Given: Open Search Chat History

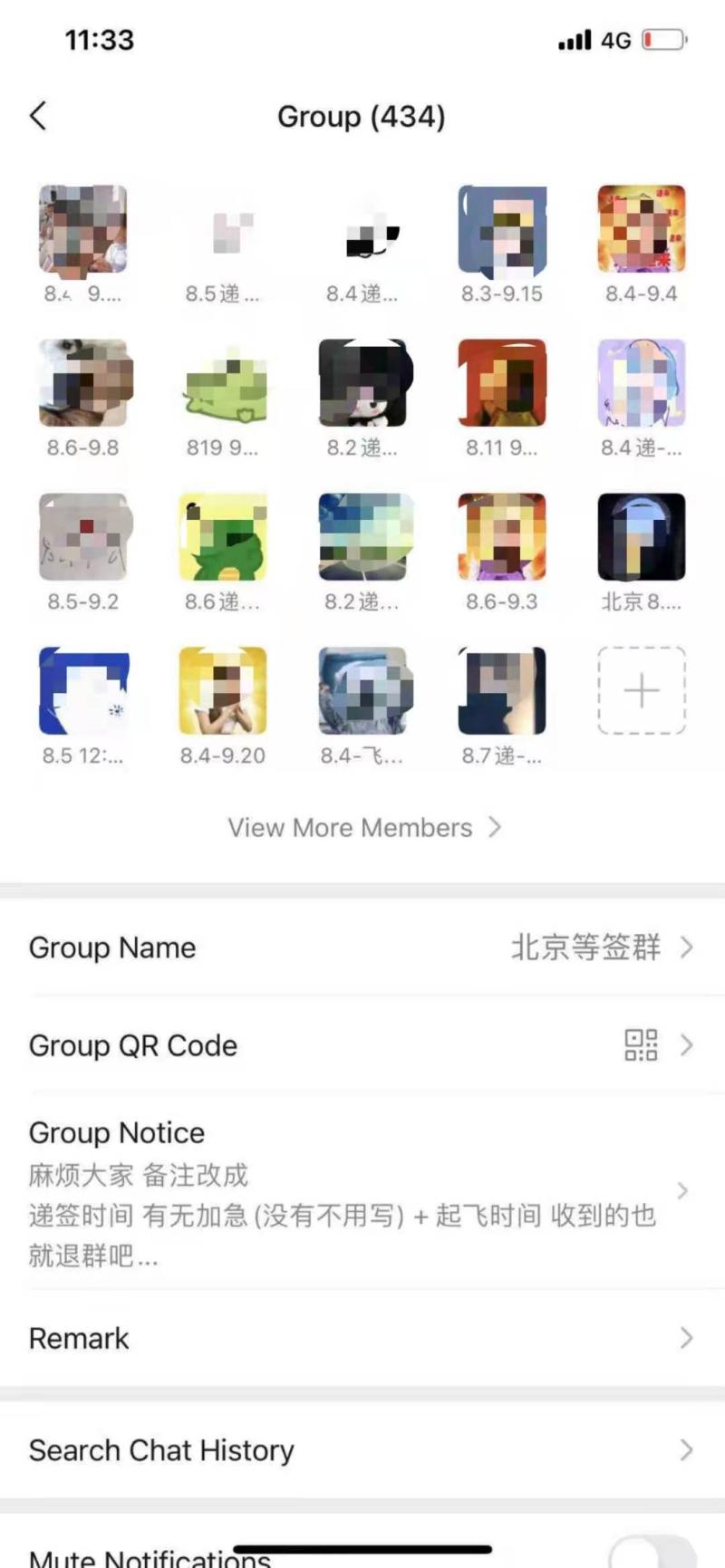Looking at the screenshot, I should pyautogui.click(x=362, y=1450).
